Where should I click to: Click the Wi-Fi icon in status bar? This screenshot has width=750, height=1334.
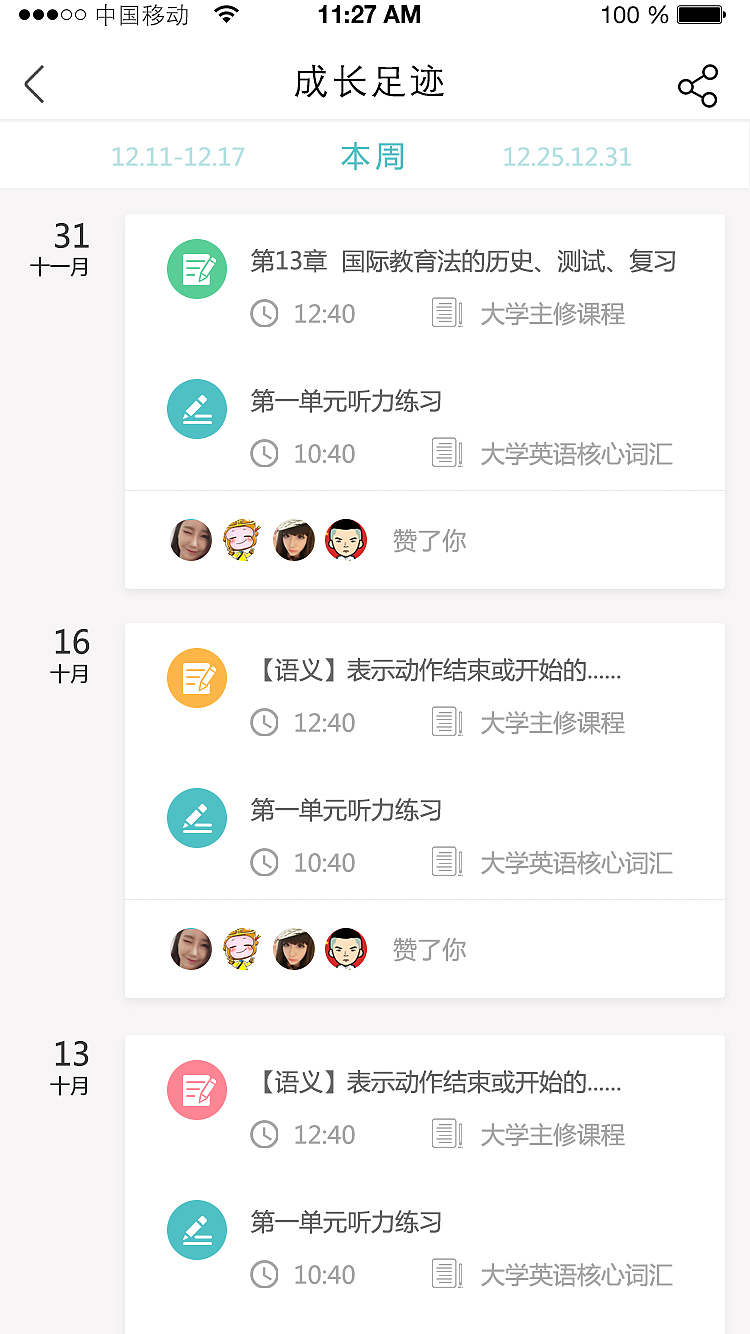225,15
